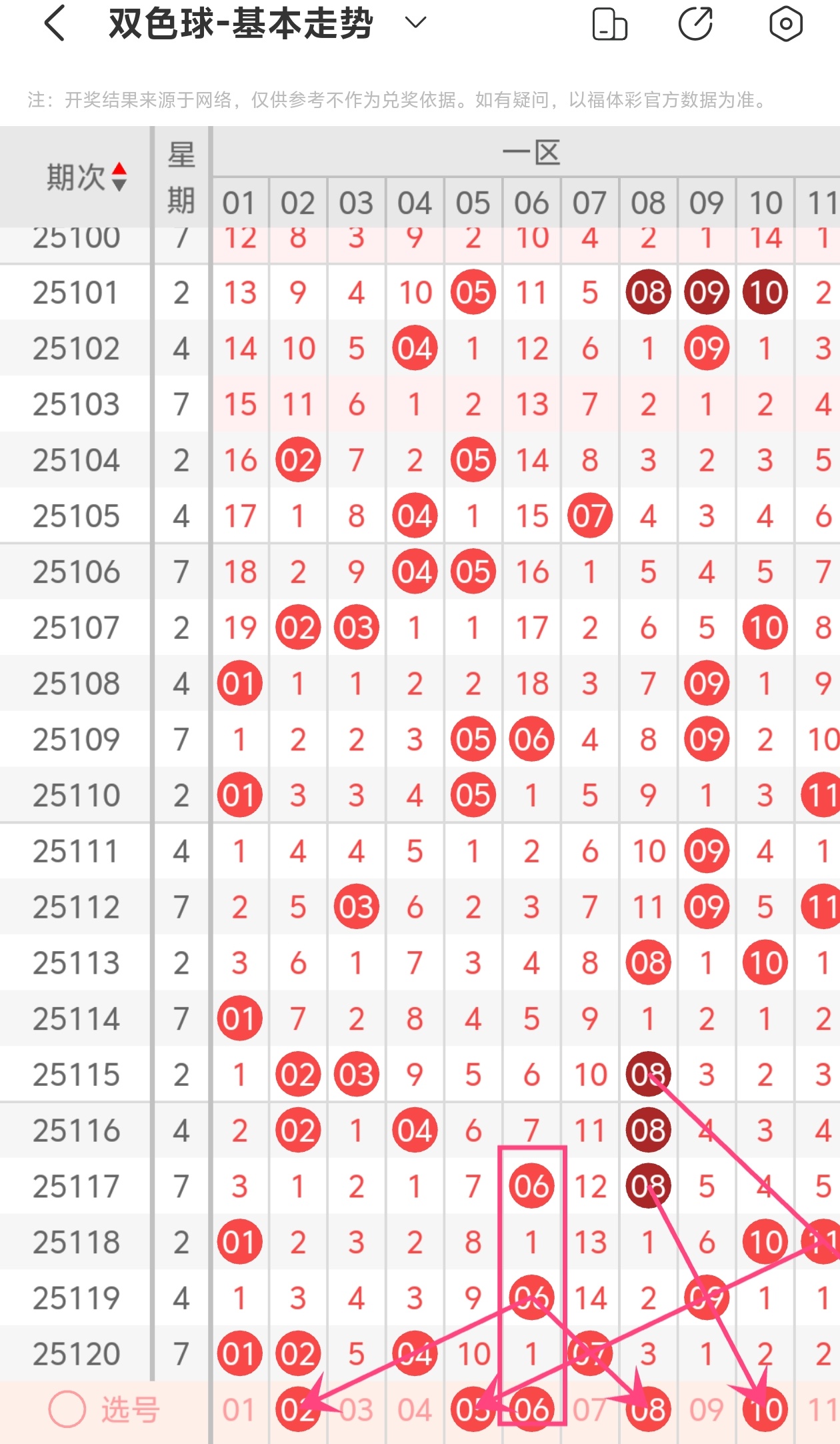Image resolution: width=840 pixels, height=1444 pixels.
Task: Select number 09 in the 选号 row
Action: [x=706, y=1410]
